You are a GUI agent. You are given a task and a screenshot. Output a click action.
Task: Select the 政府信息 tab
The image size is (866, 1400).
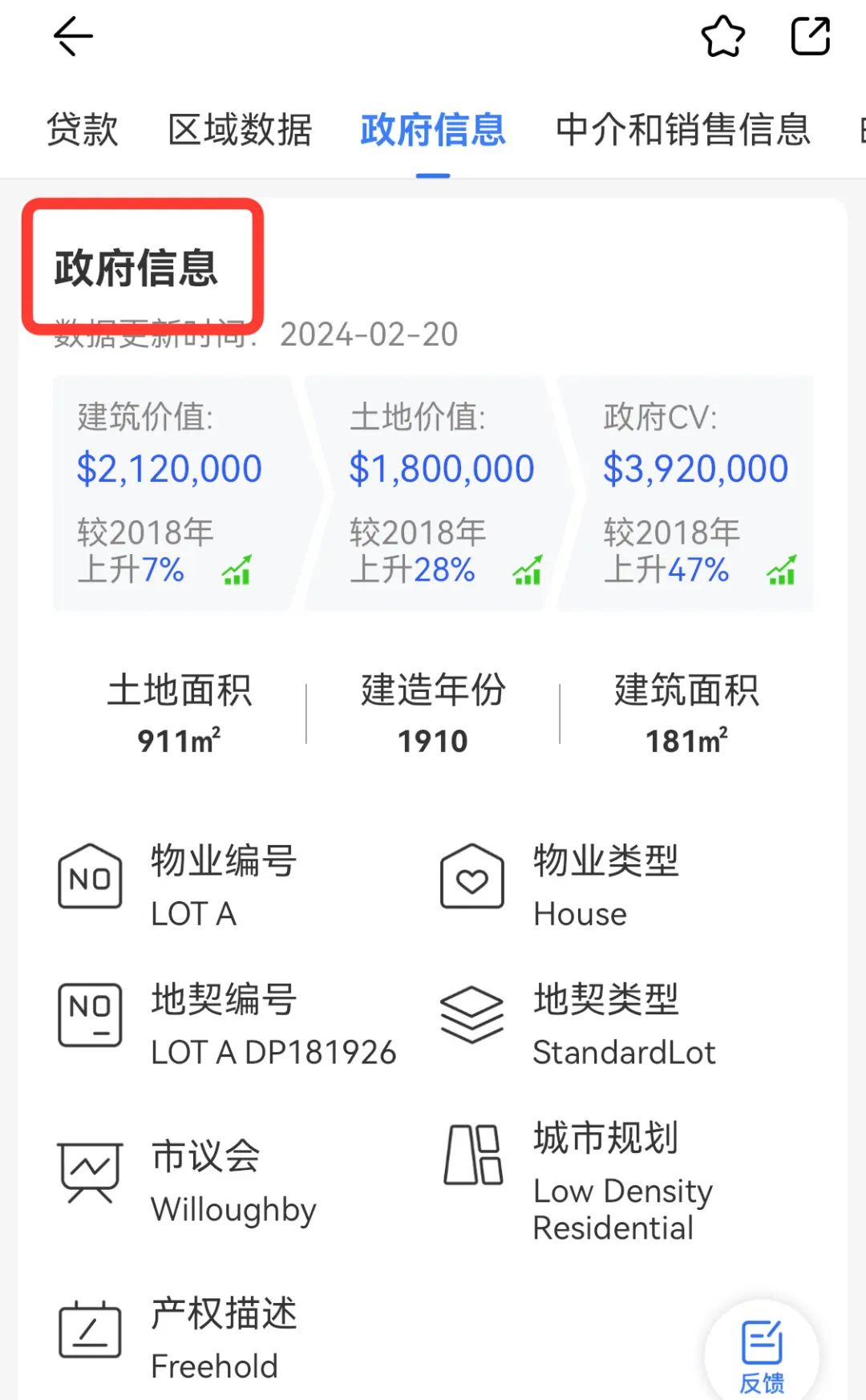coord(433,130)
